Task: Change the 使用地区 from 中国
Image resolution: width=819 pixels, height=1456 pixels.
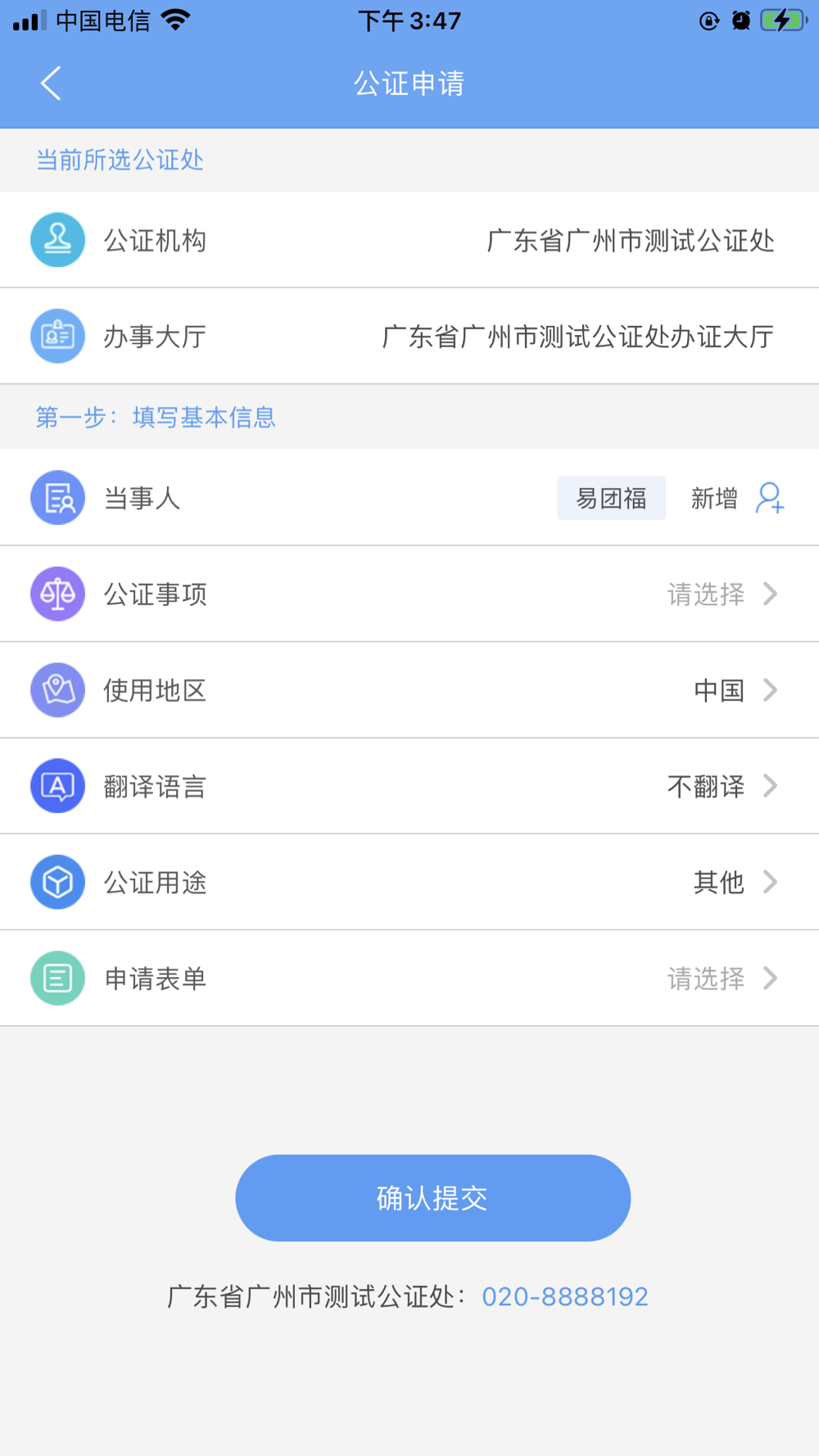Action: pos(409,690)
